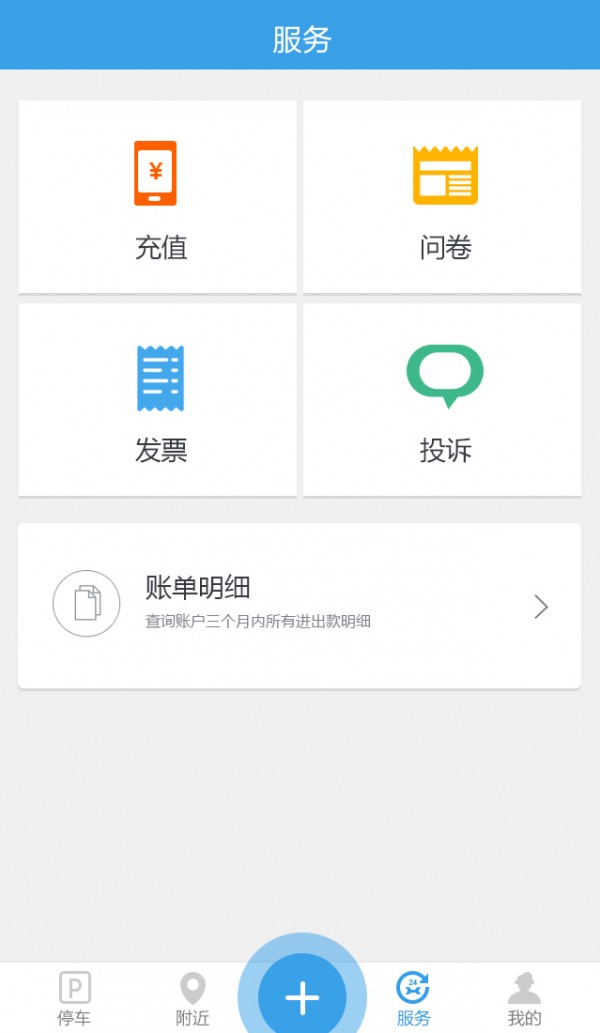Switch to the 附近 nearby tab
This screenshot has height=1033, width=600.
coord(192,999)
